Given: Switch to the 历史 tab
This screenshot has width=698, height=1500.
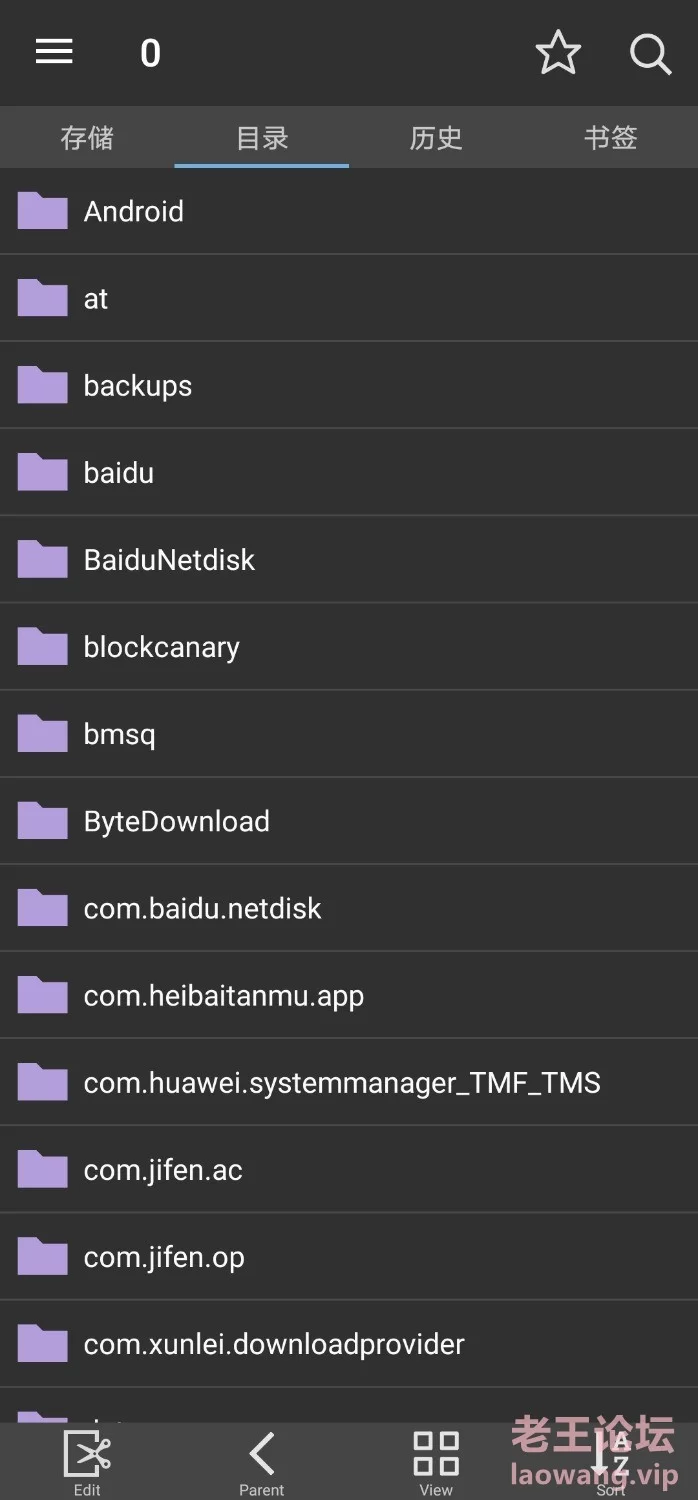Looking at the screenshot, I should (x=436, y=137).
